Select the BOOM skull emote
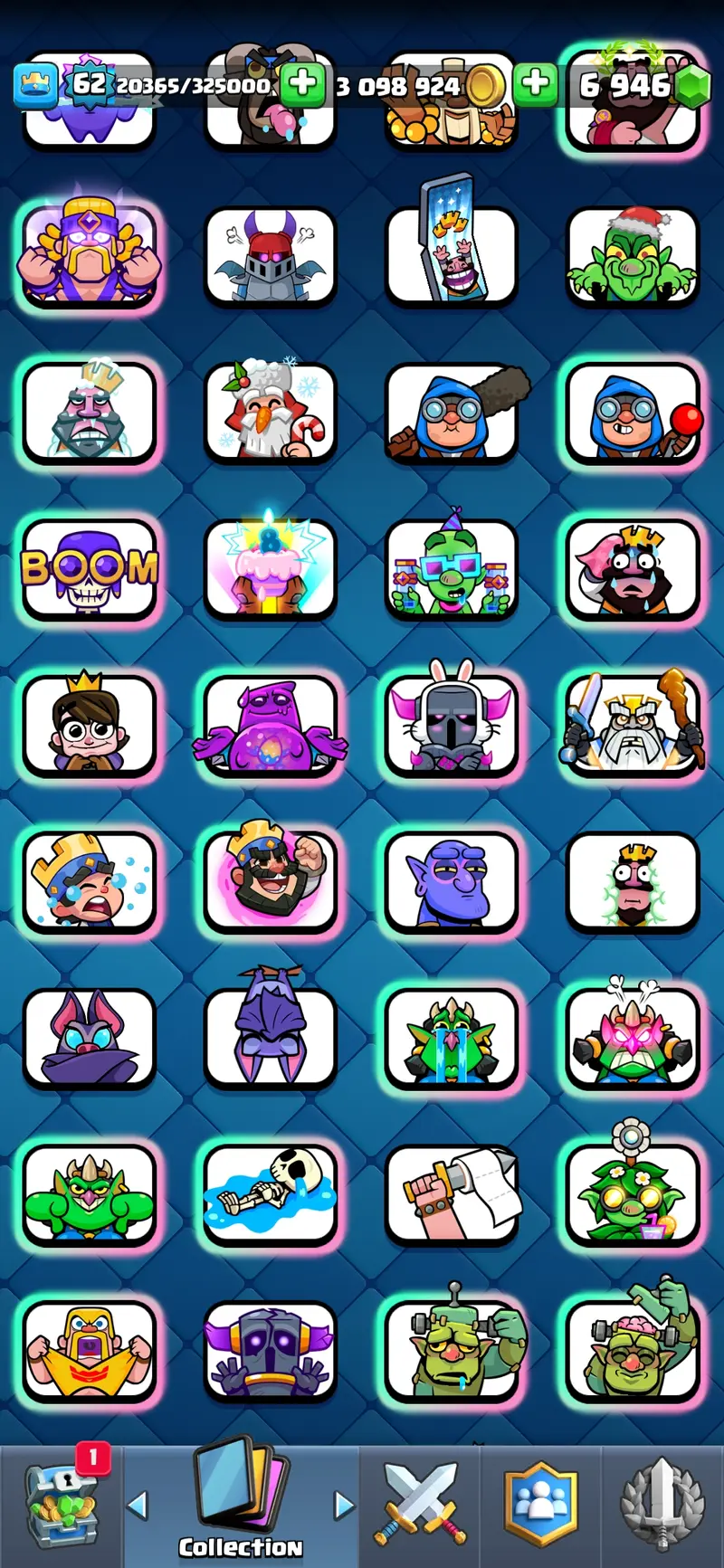Viewport: 724px width, 1568px height. point(90,568)
